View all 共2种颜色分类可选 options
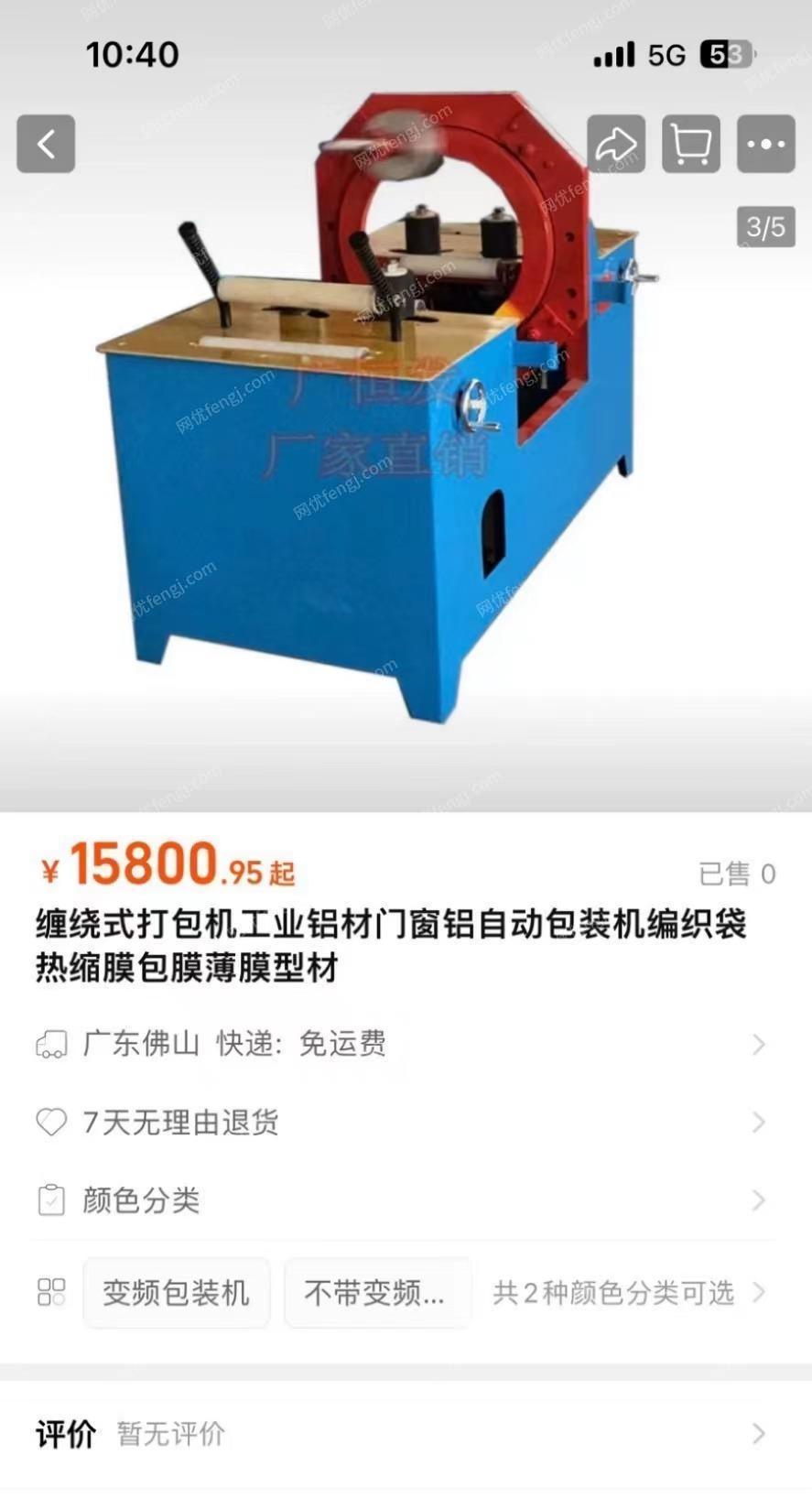This screenshot has height=1509, width=812. click(629, 1293)
